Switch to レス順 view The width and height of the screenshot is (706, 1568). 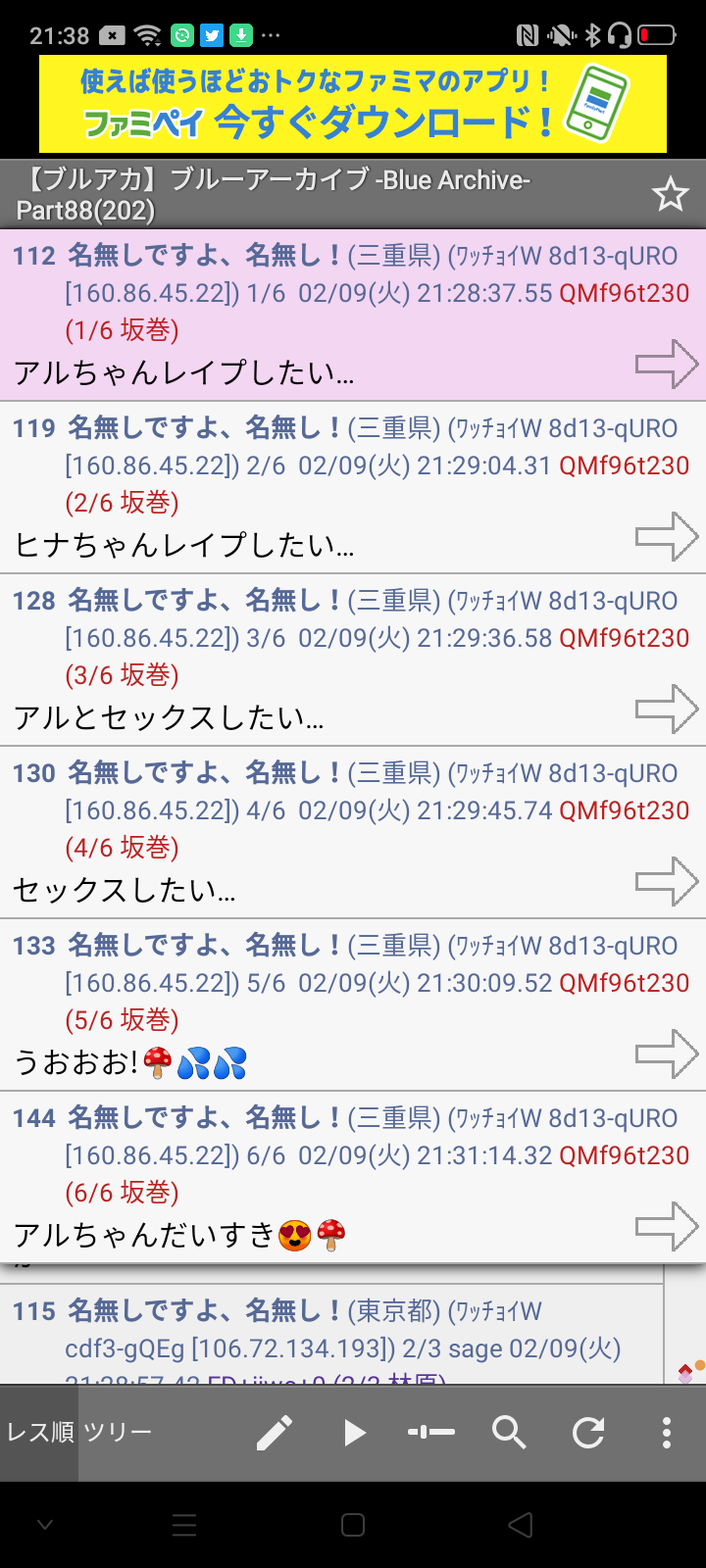39,1433
